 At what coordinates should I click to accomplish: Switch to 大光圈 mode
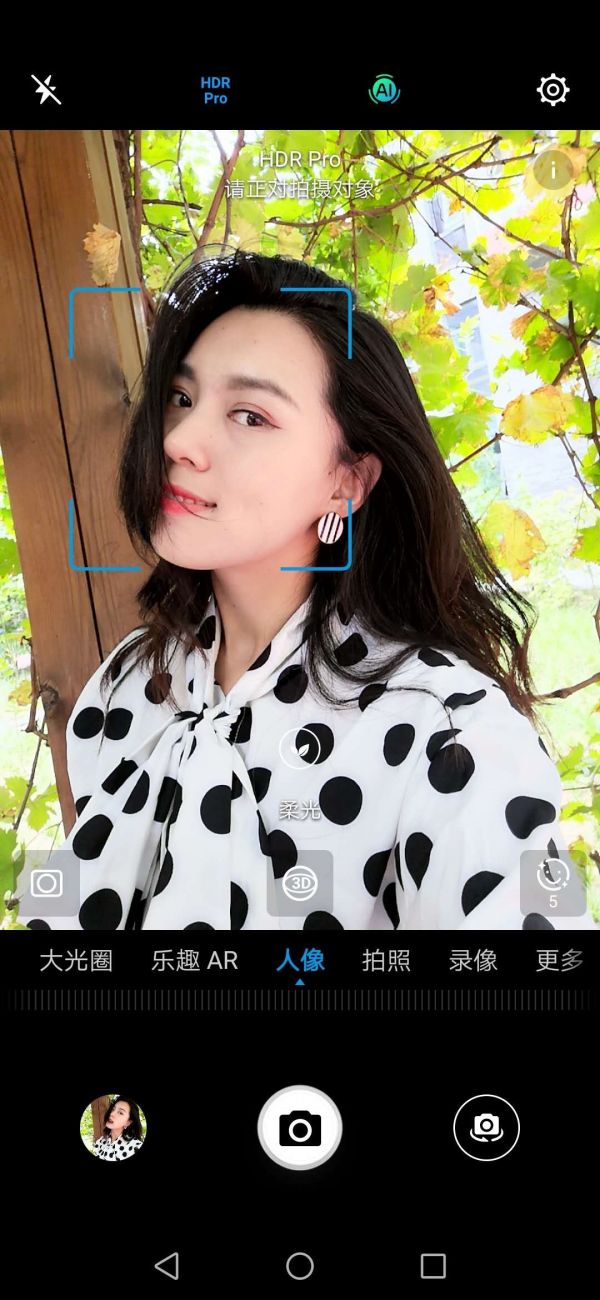76,961
